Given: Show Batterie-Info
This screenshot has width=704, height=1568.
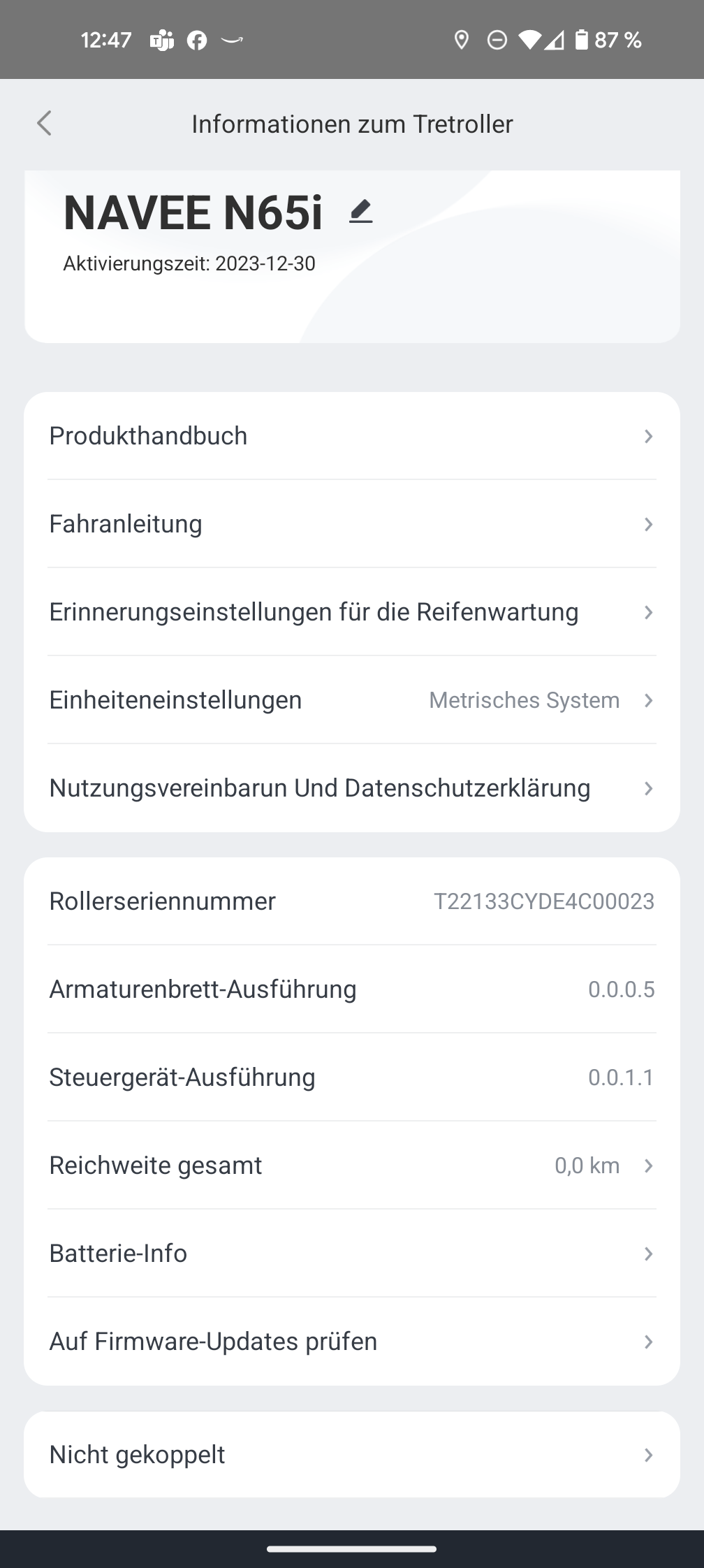Looking at the screenshot, I should click(x=352, y=1254).
